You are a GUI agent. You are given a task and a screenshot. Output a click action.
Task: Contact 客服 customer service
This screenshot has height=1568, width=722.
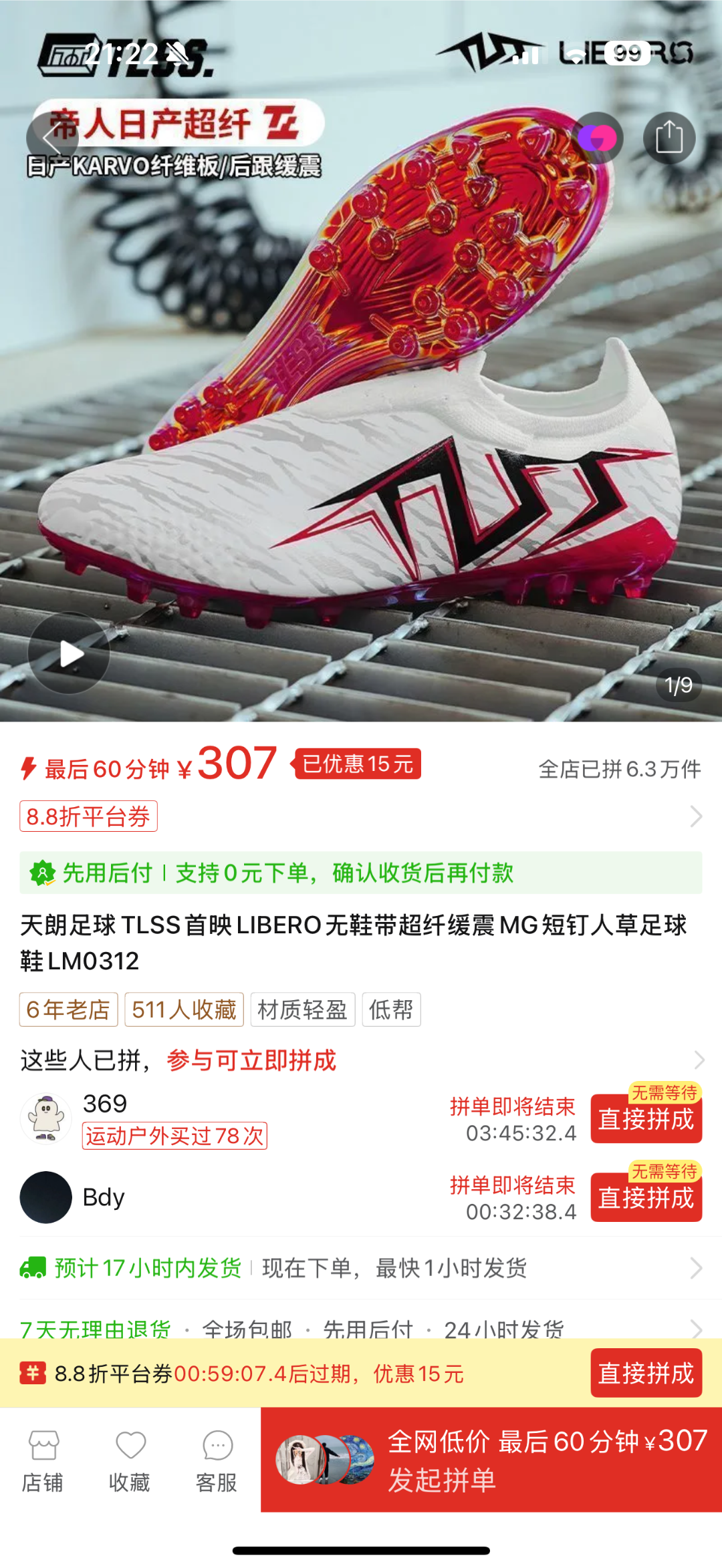[217, 1462]
